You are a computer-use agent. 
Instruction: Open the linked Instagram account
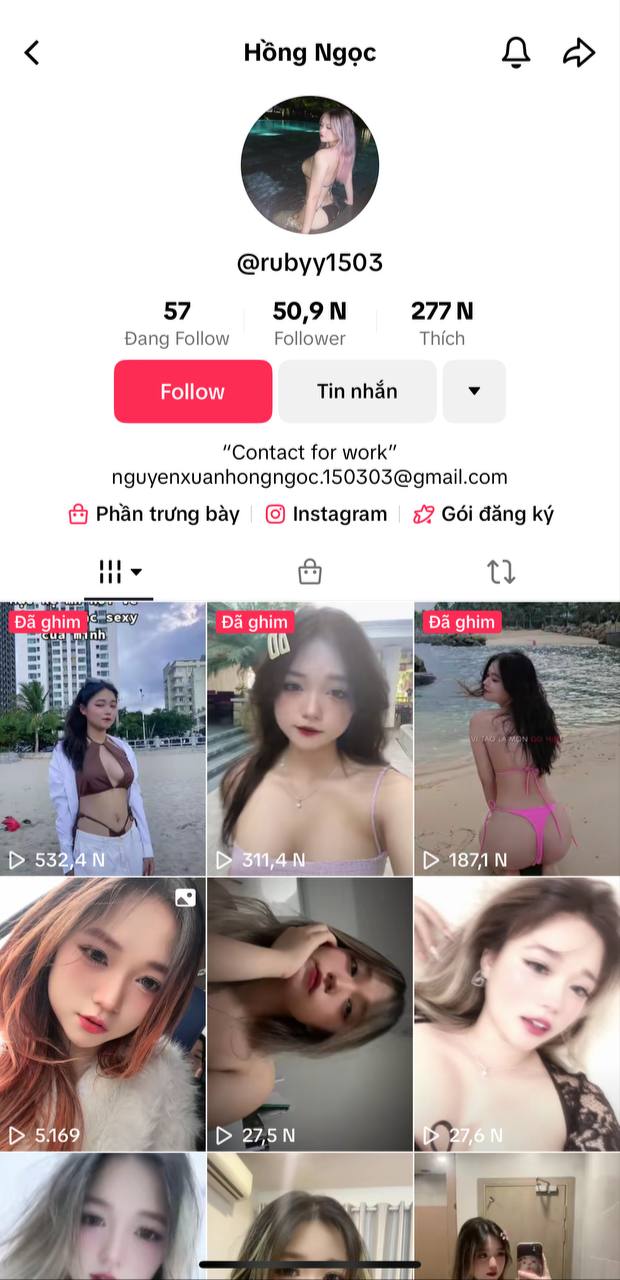(x=326, y=514)
